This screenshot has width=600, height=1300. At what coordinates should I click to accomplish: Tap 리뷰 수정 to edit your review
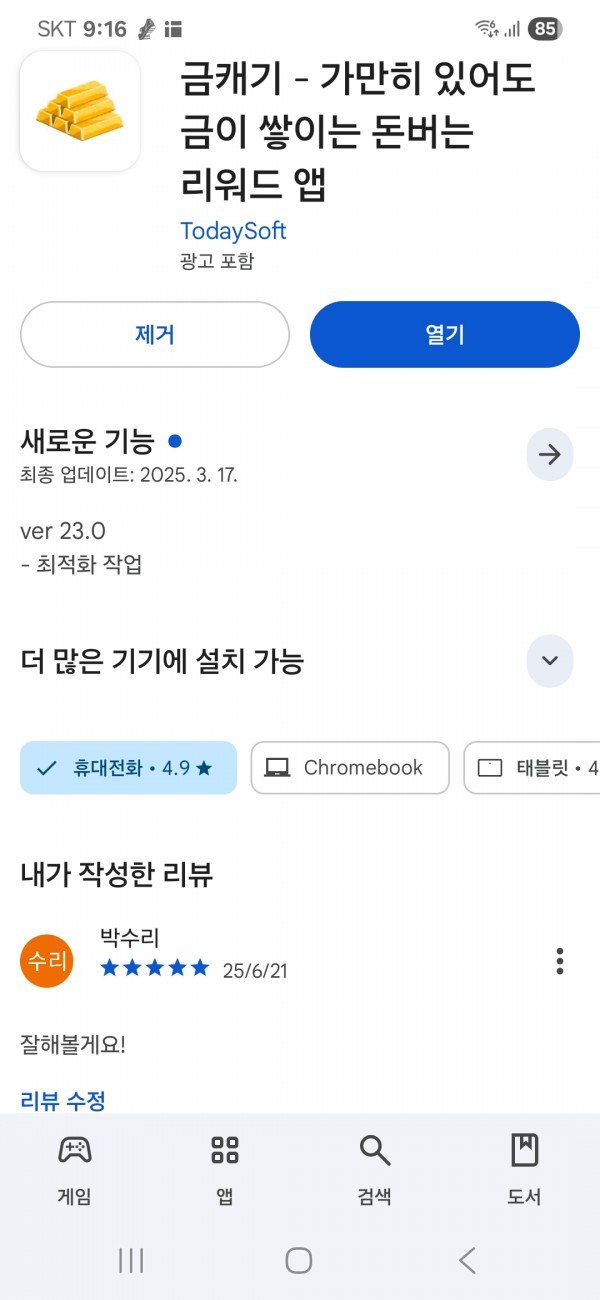point(63,1101)
